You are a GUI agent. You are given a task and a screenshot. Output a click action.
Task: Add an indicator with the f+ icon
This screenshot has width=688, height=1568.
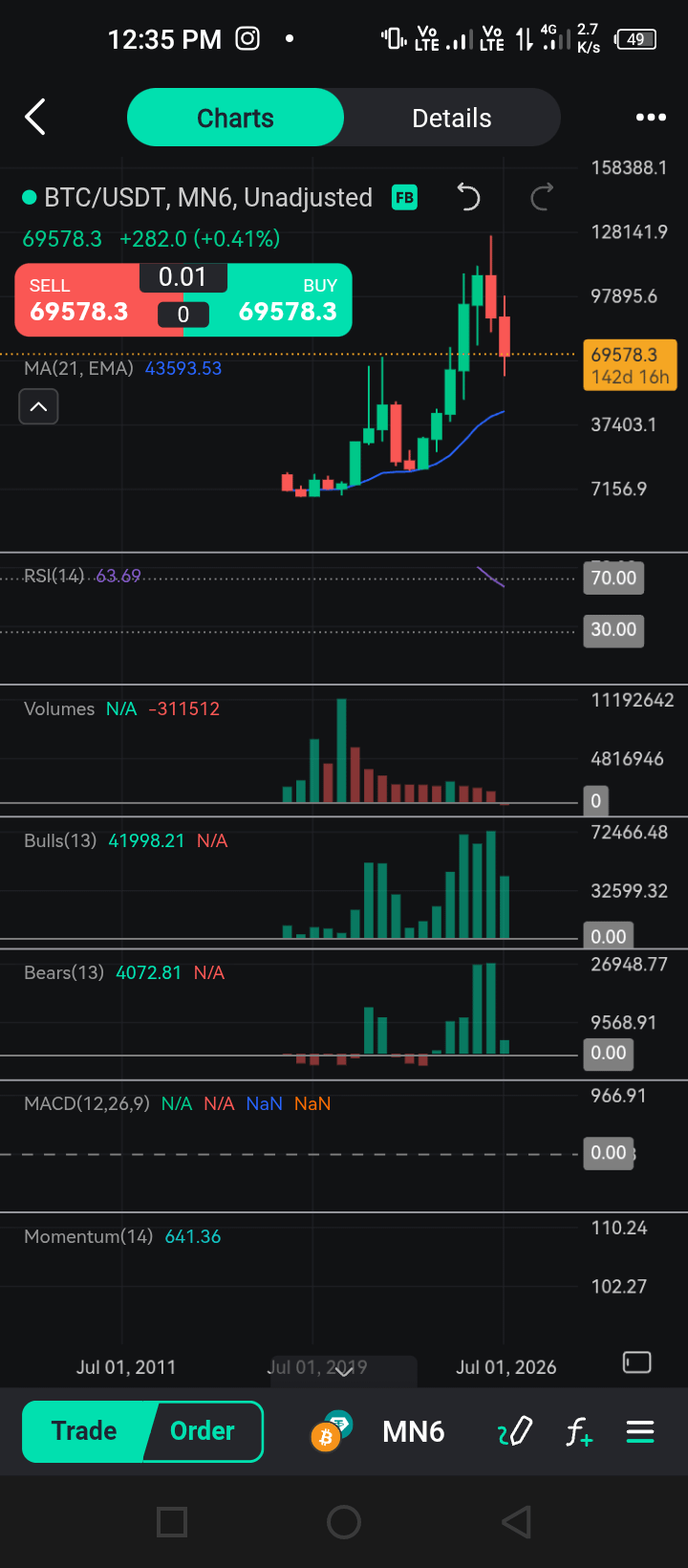[x=579, y=1431]
